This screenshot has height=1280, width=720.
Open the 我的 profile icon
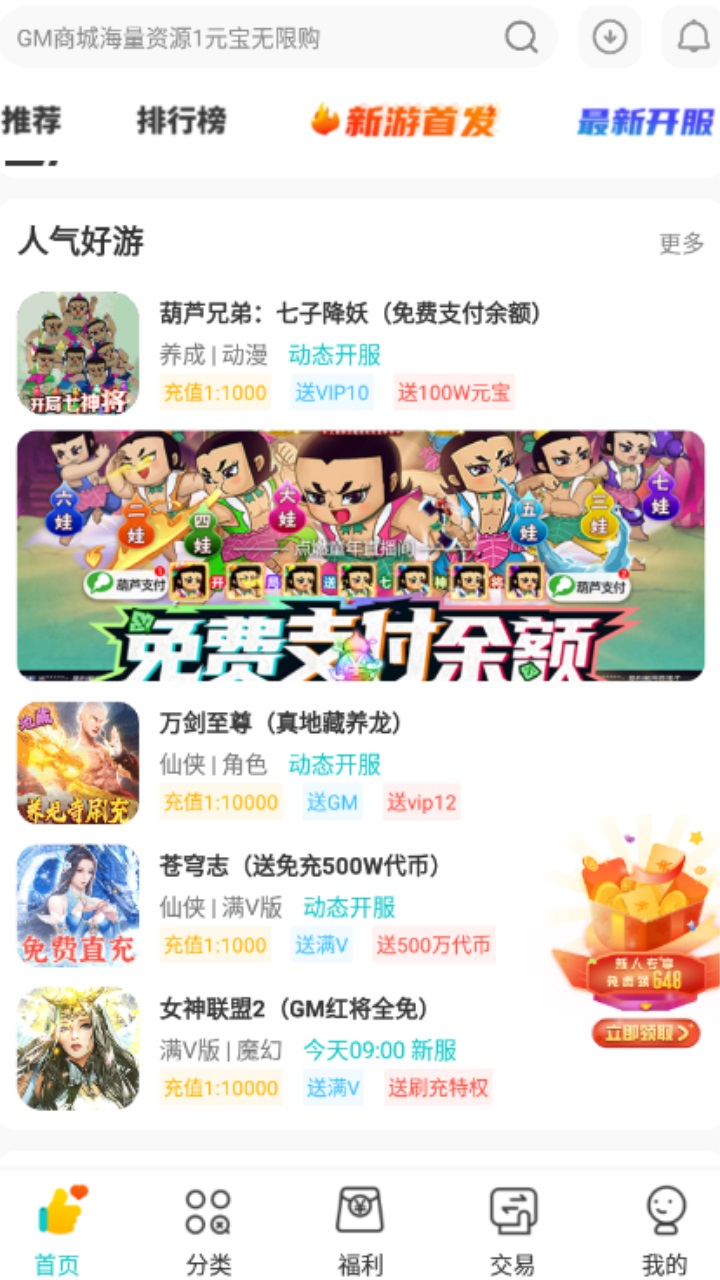tap(662, 1212)
